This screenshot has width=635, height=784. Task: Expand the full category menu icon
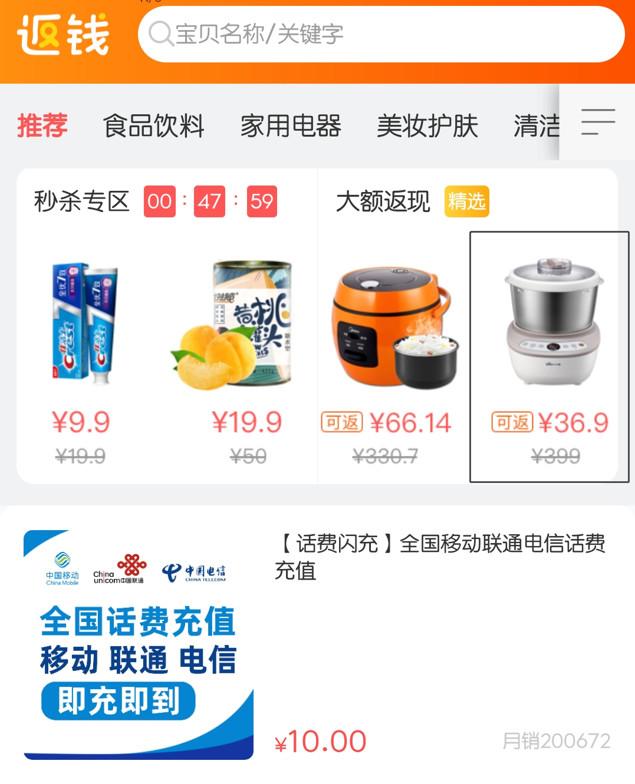coord(598,122)
